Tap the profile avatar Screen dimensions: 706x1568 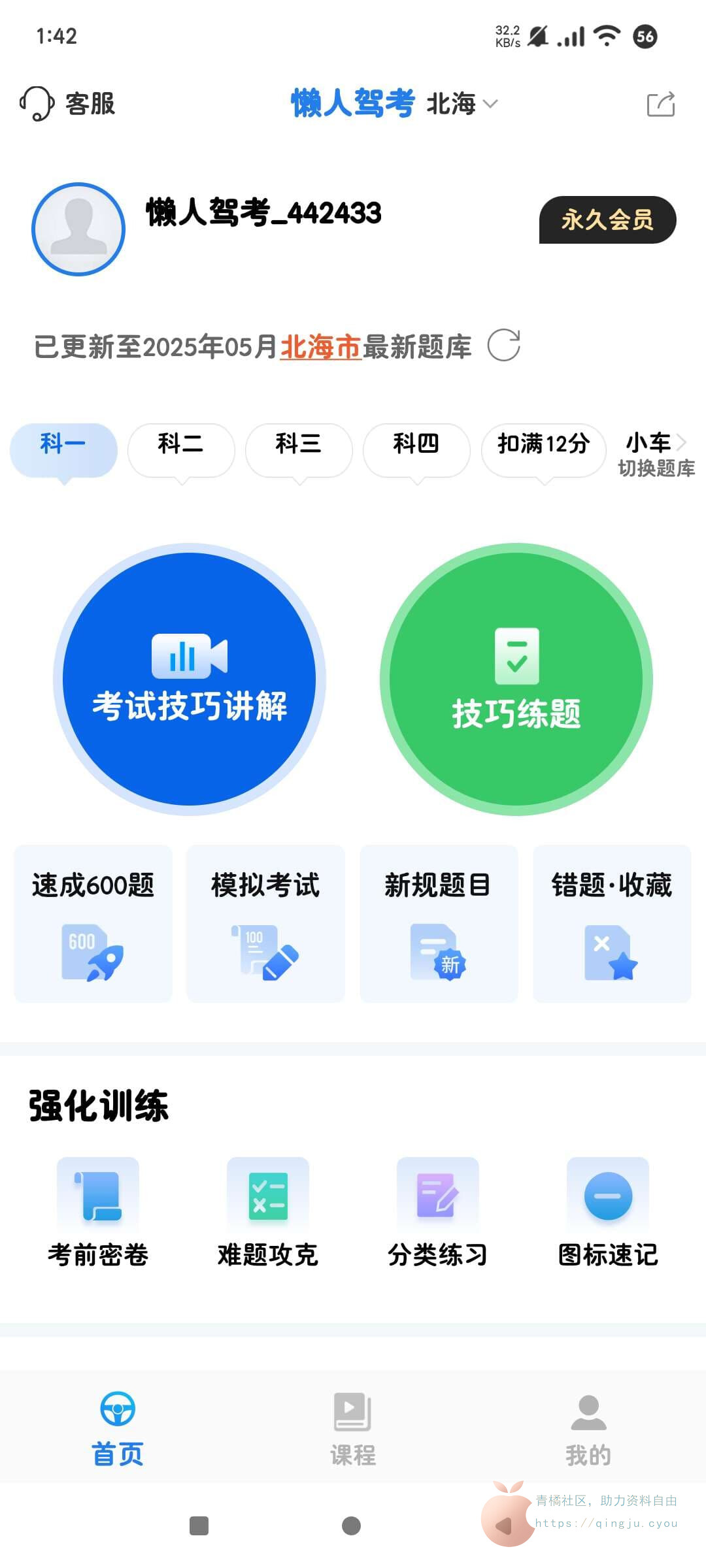pos(78,229)
